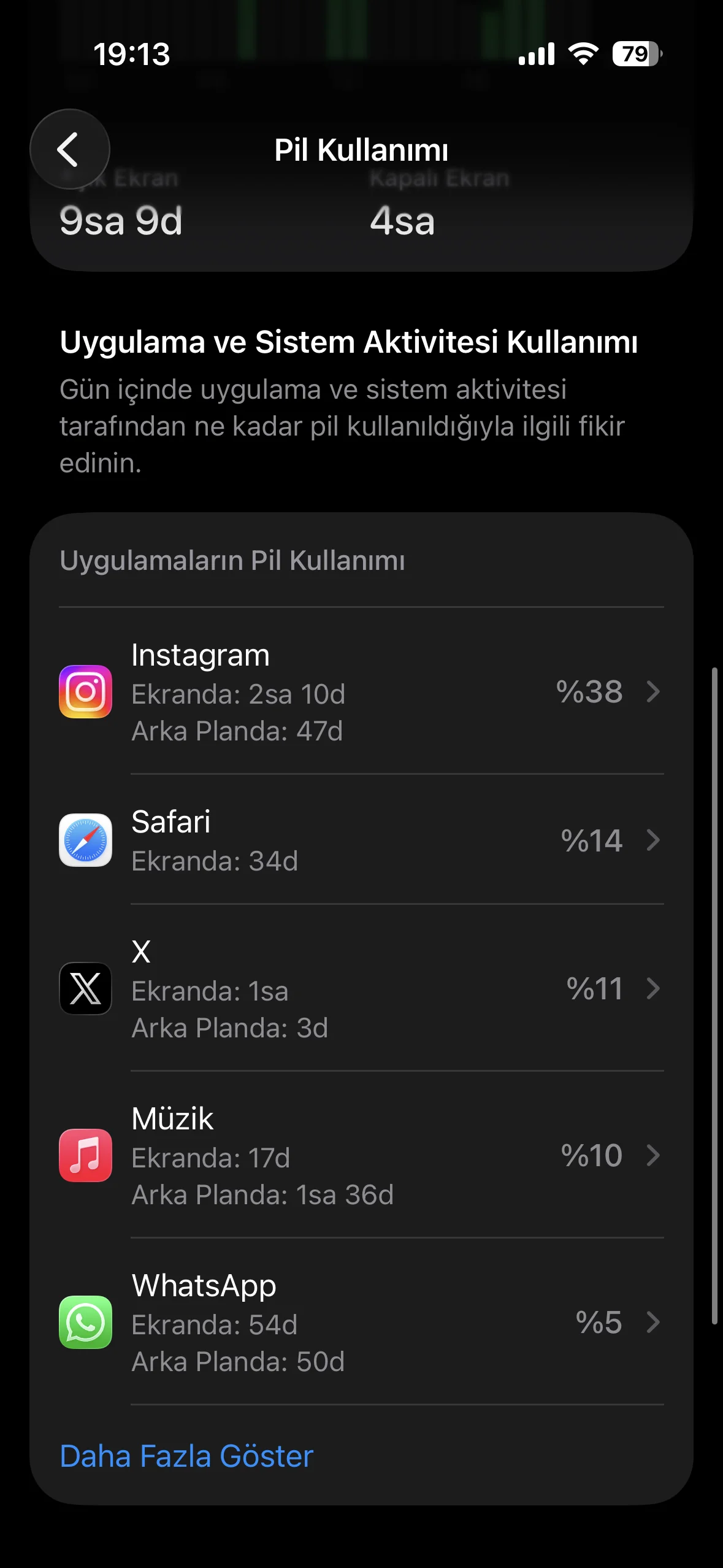The image size is (723, 1568).
Task: Open Safari battery usage details
Action: [x=361, y=840]
